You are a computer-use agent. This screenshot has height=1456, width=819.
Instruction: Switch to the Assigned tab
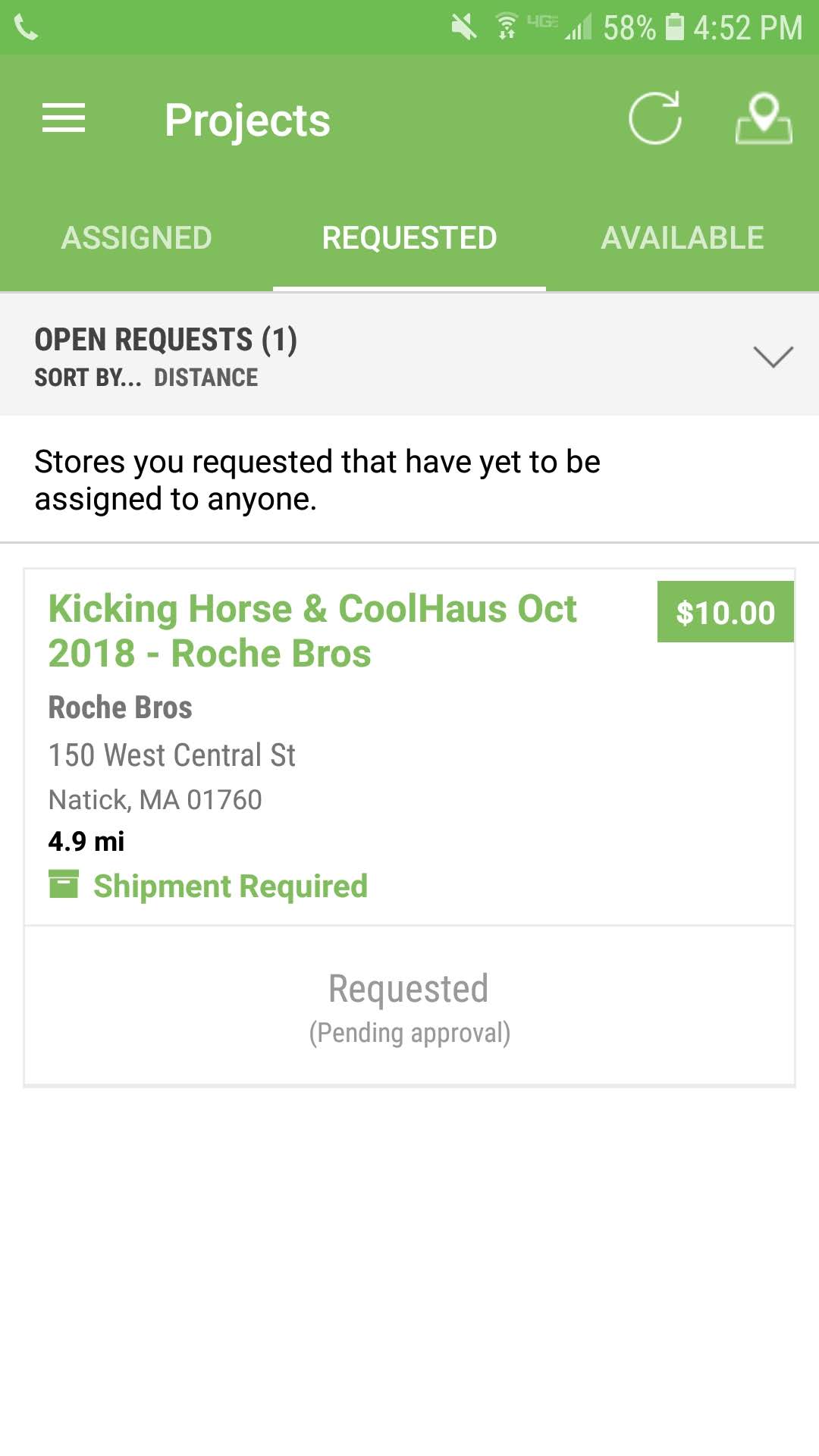[x=136, y=238]
